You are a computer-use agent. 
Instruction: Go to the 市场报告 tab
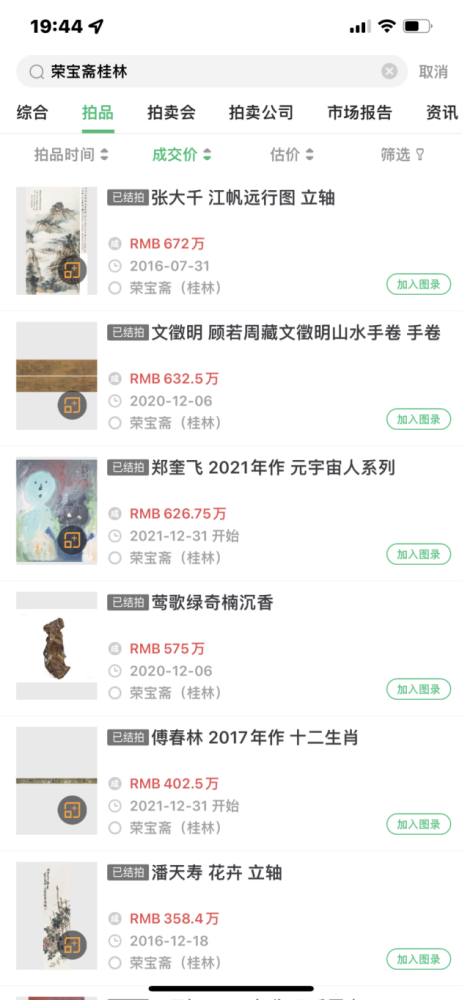(x=359, y=113)
